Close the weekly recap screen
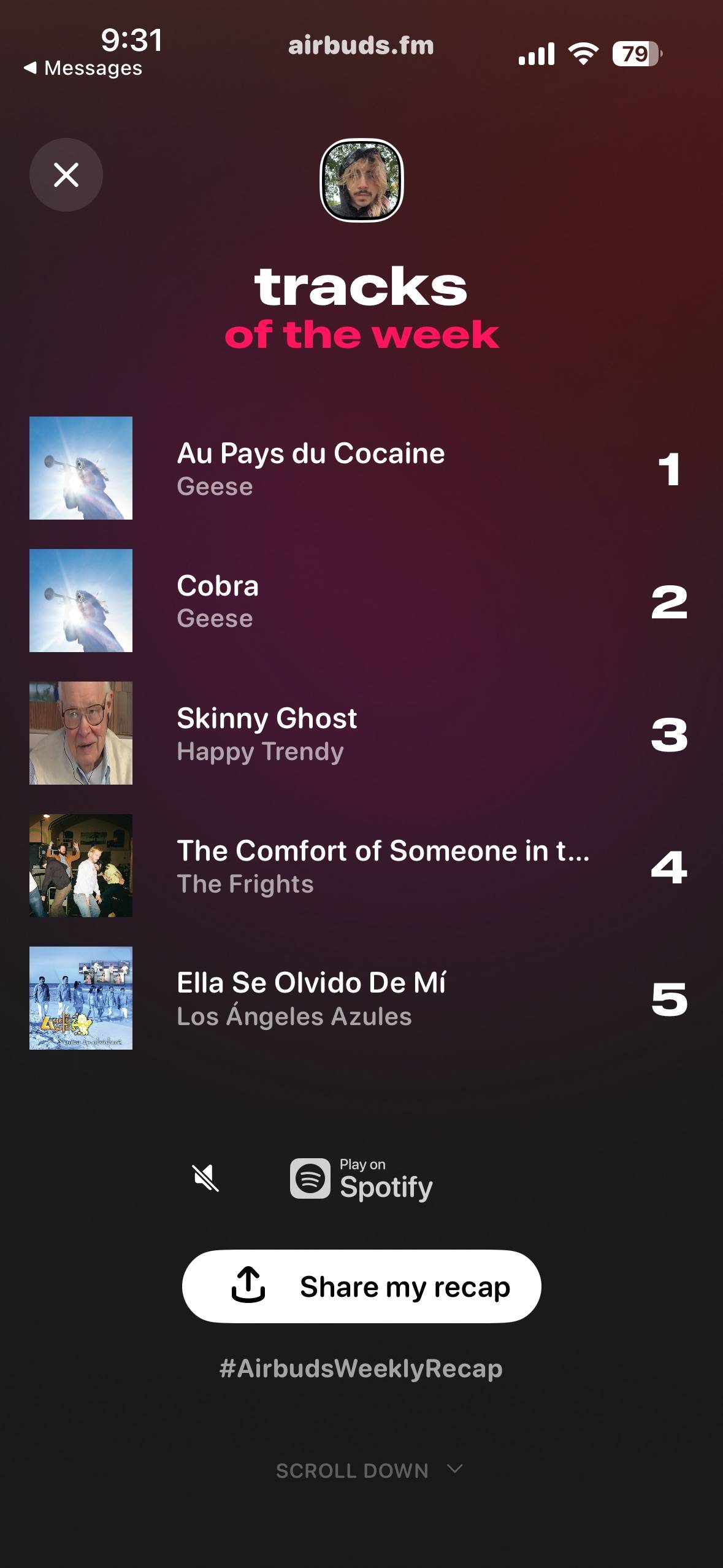Image resolution: width=723 pixels, height=1568 pixels. click(66, 175)
